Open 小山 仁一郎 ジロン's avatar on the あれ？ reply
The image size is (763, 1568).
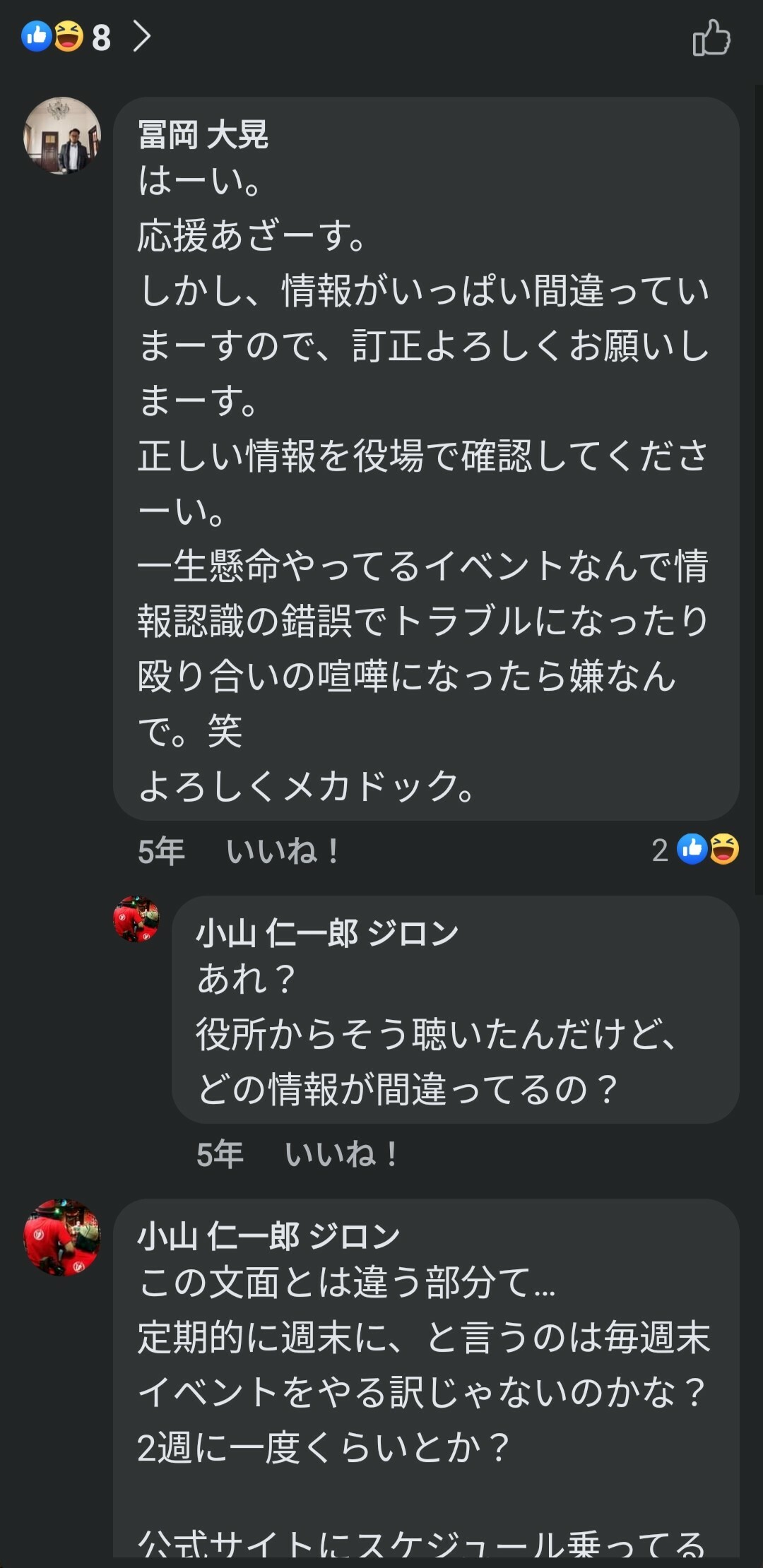point(136,919)
